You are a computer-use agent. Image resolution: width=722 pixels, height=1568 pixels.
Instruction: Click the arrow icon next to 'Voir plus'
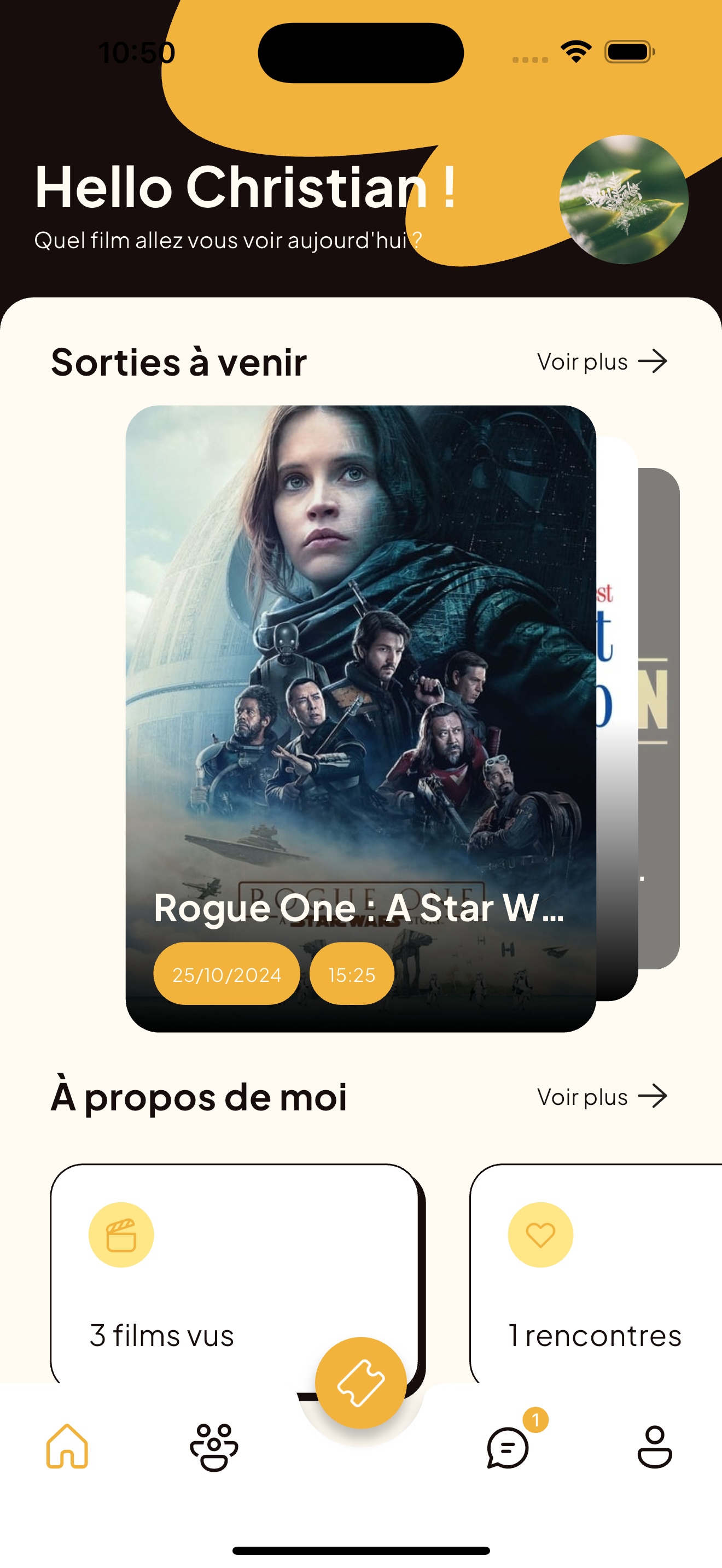[x=653, y=361]
